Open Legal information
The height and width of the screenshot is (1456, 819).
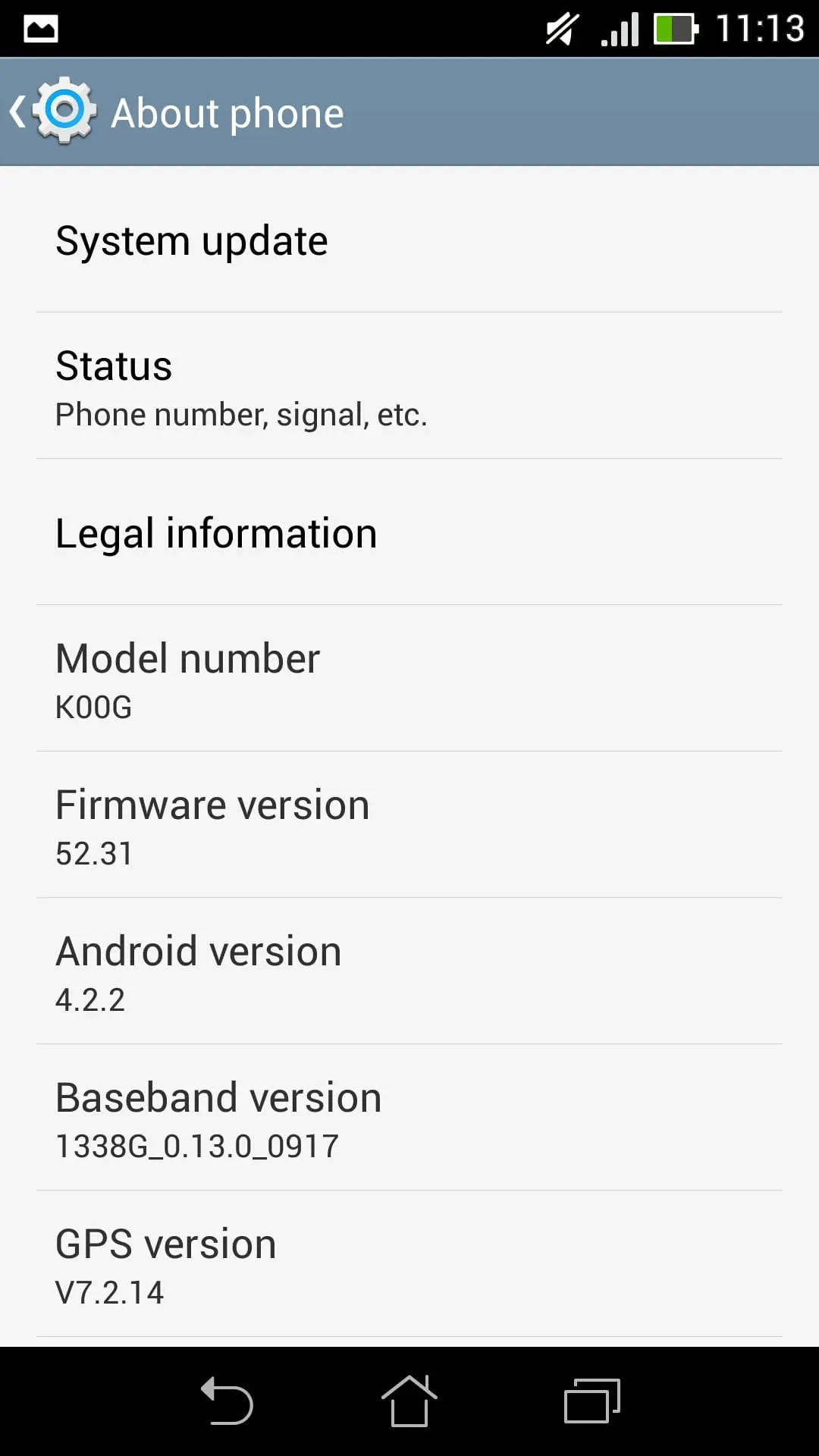409,532
